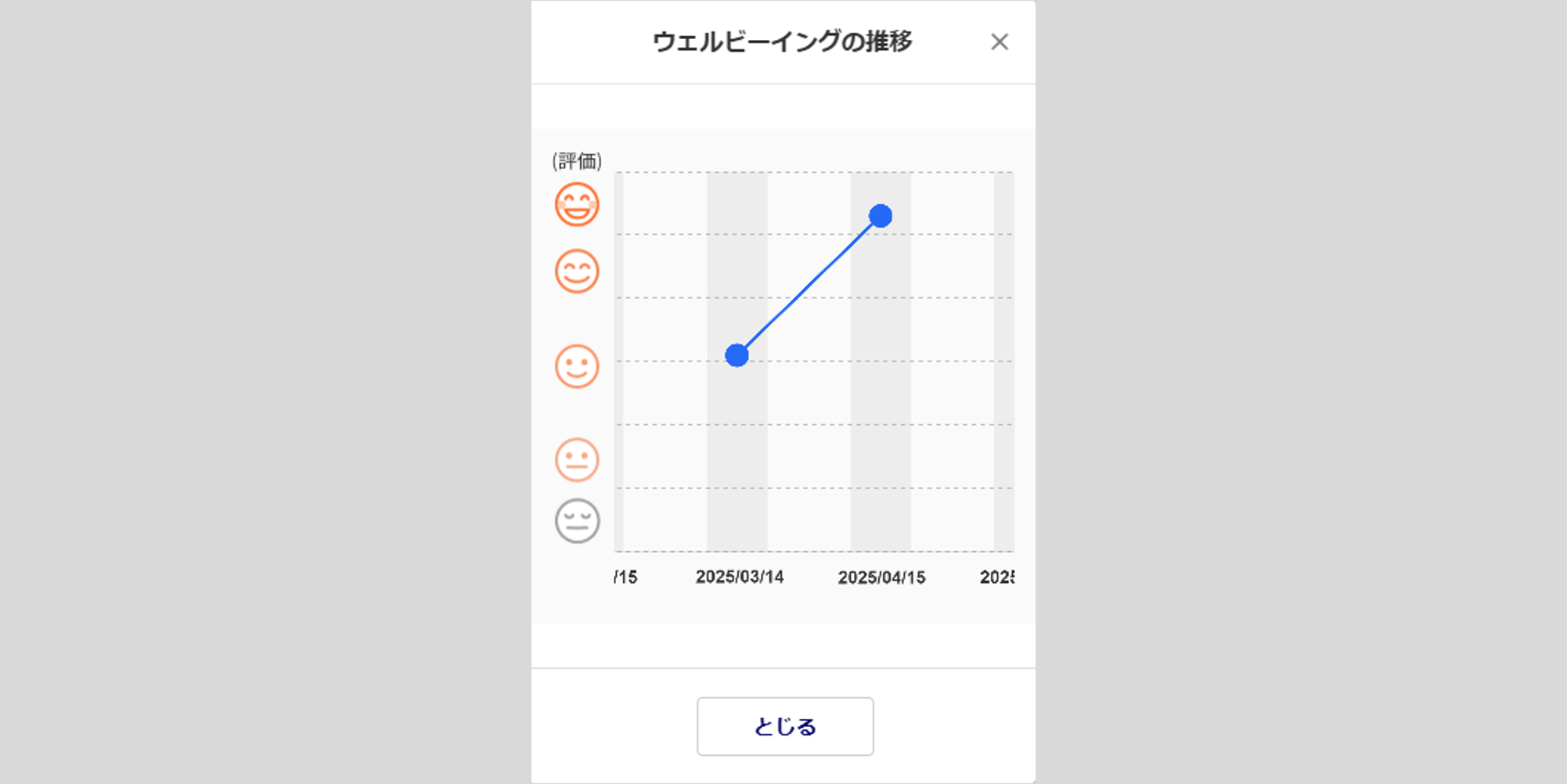Select the 2025/03/14 data point on chart
1567x784 pixels.
pos(737,355)
